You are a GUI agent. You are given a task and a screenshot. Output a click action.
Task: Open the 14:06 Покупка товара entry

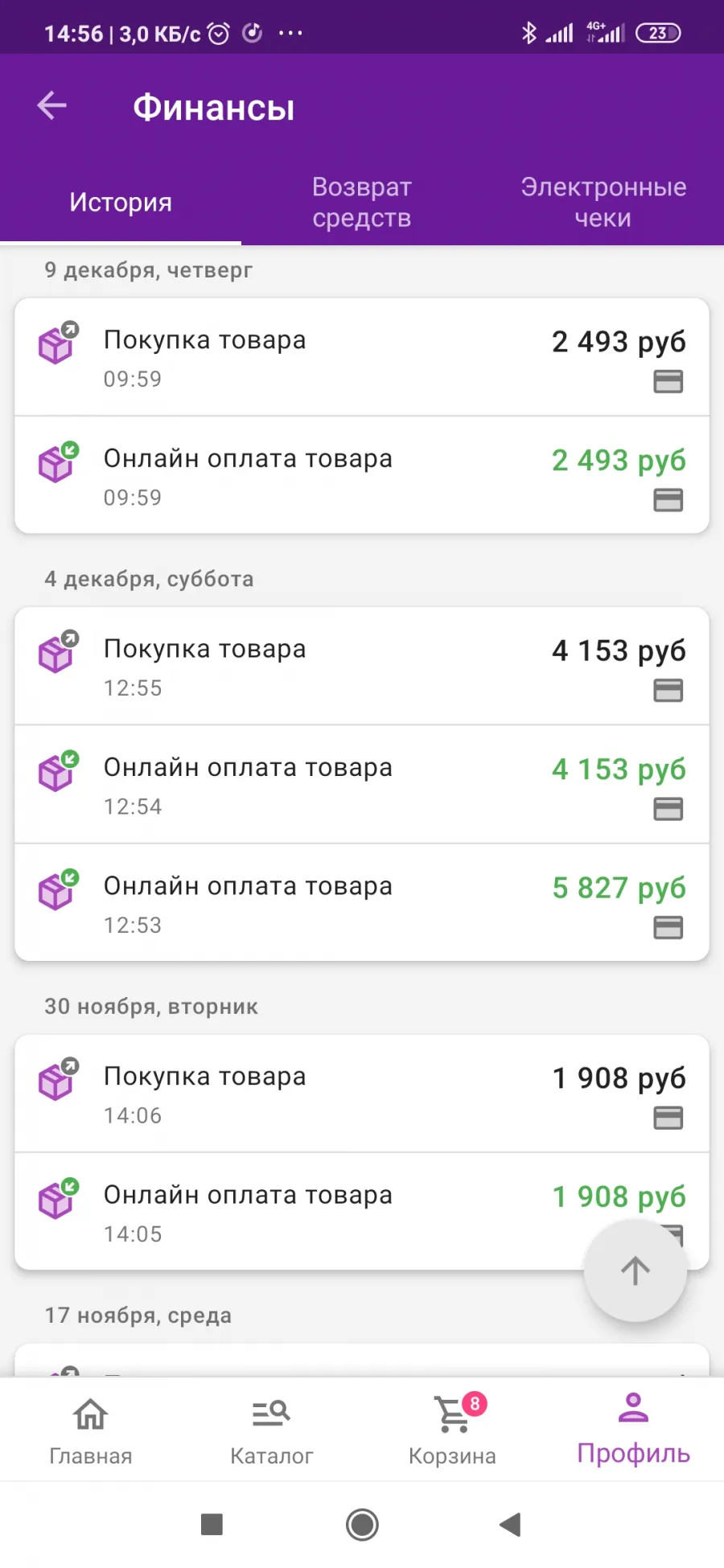(x=362, y=1094)
